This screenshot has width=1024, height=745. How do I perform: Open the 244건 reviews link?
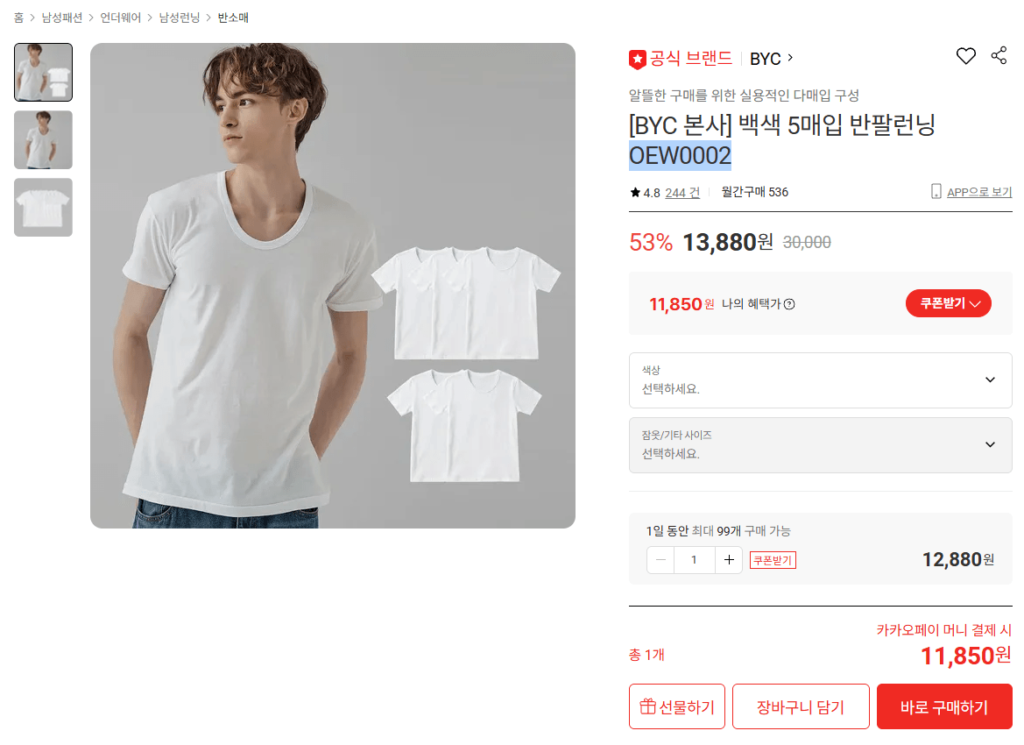tap(682, 192)
